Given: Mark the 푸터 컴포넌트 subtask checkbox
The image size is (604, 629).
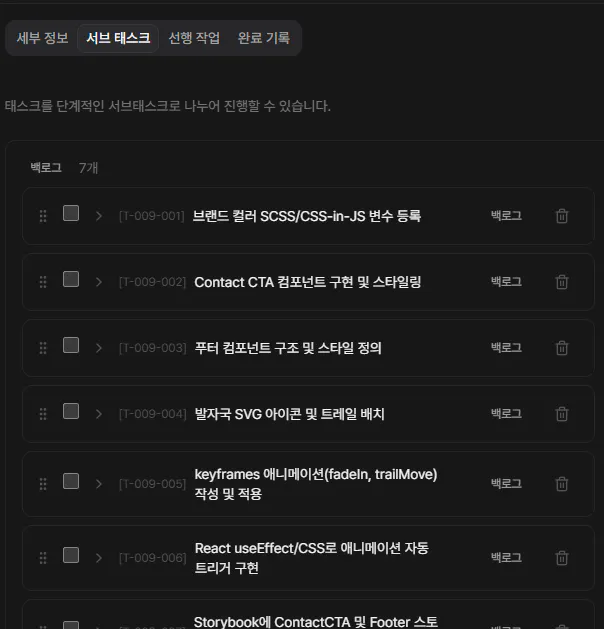Looking at the screenshot, I should pyautogui.click(x=71, y=345).
